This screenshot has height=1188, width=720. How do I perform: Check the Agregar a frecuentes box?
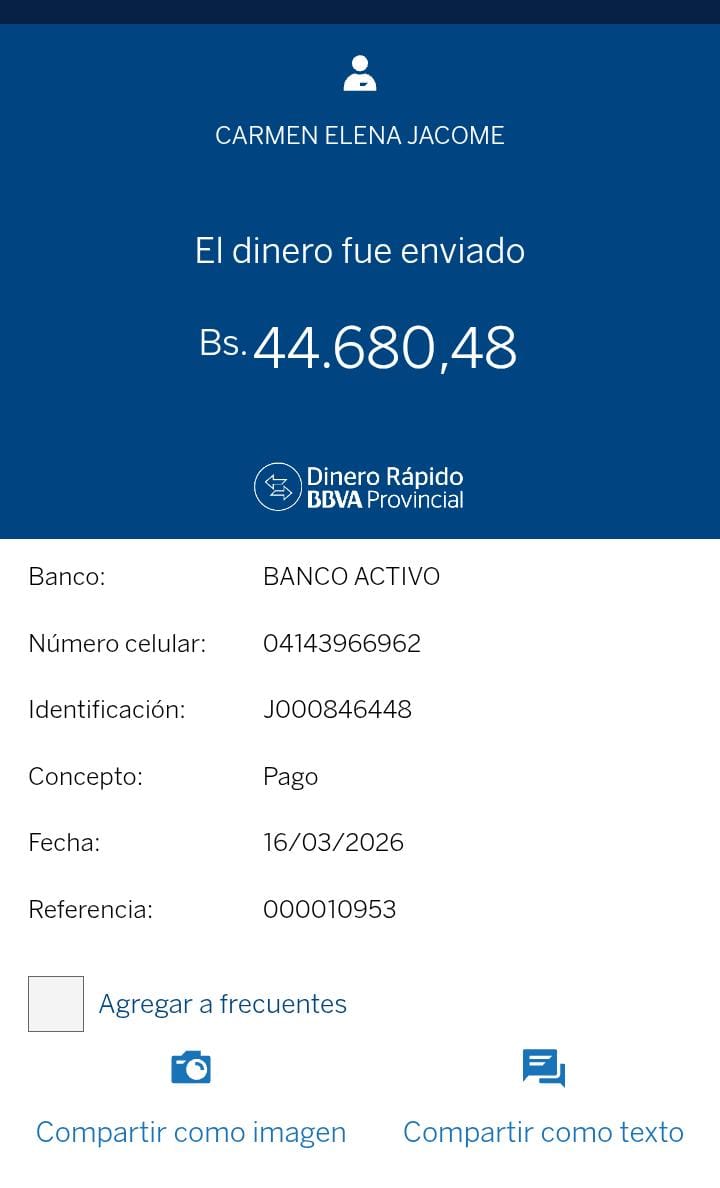point(56,1004)
